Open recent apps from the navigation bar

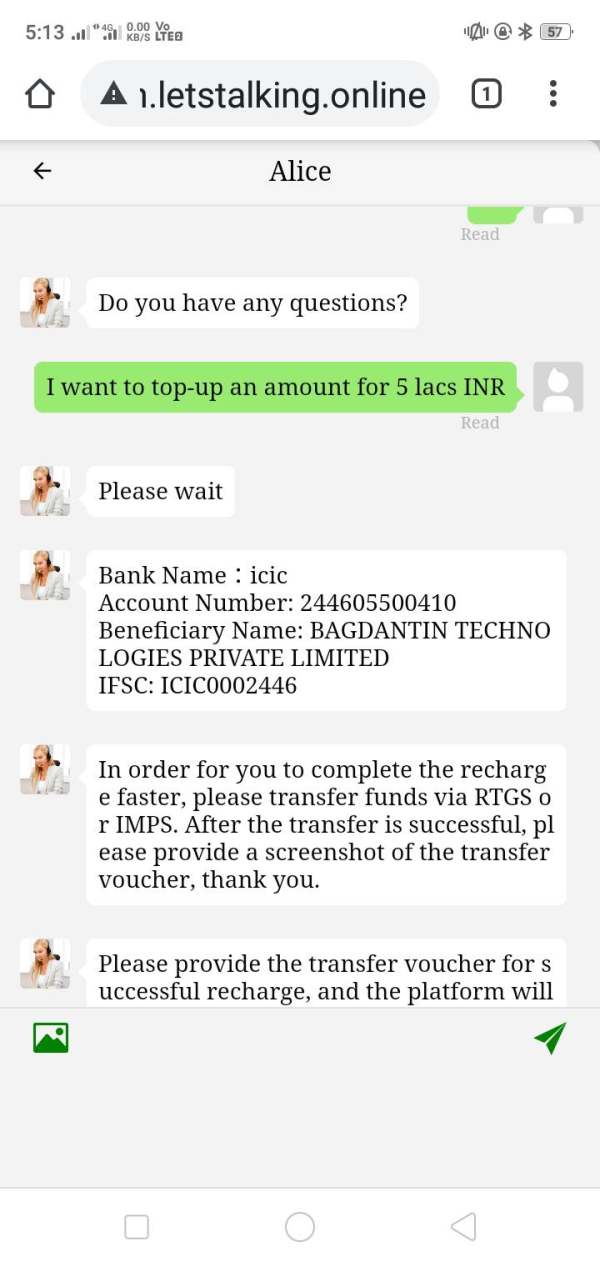point(136,1227)
